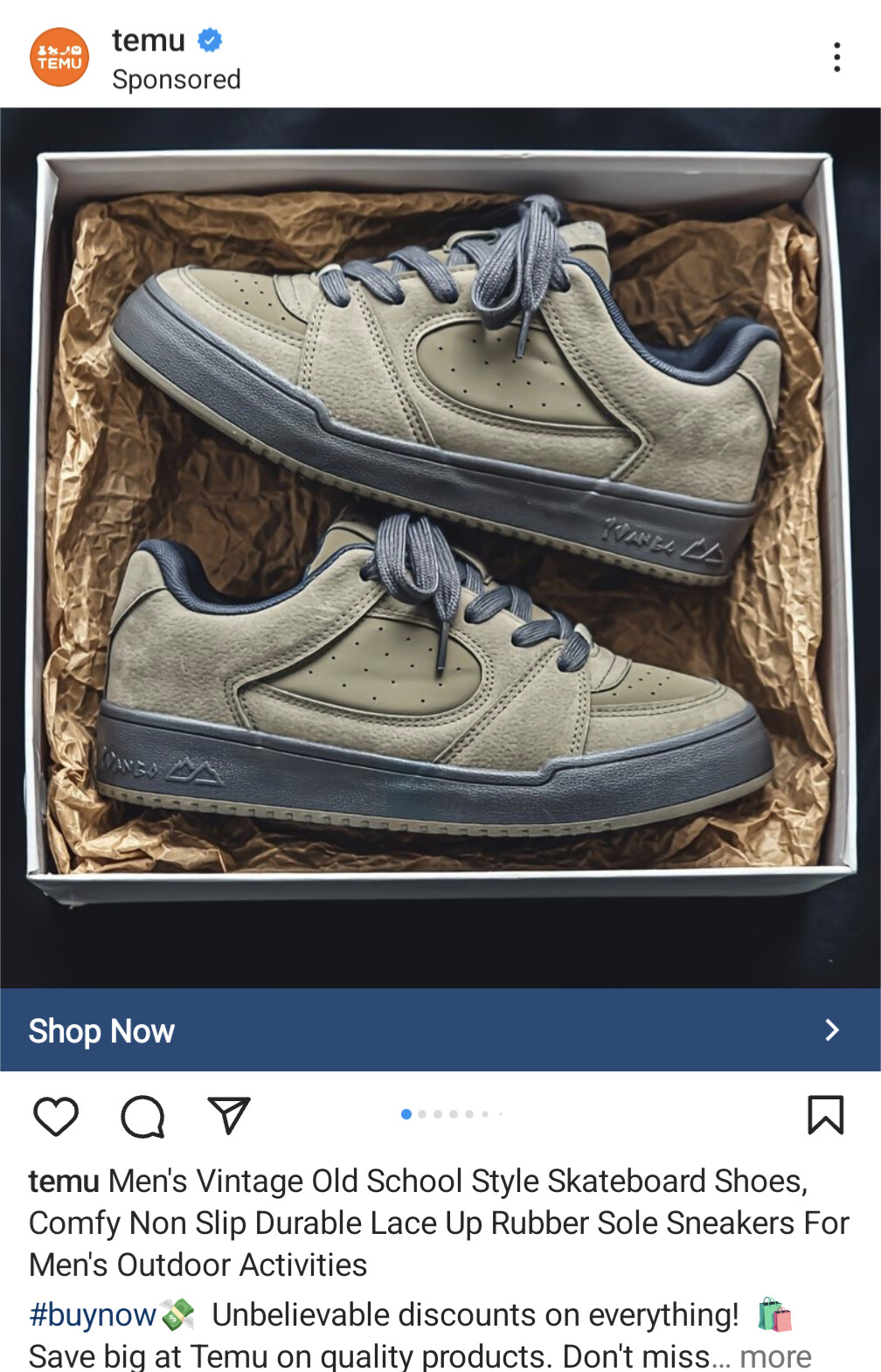This screenshot has width=881, height=1372.
Task: Open temu account name in header
Action: pyautogui.click(x=149, y=40)
